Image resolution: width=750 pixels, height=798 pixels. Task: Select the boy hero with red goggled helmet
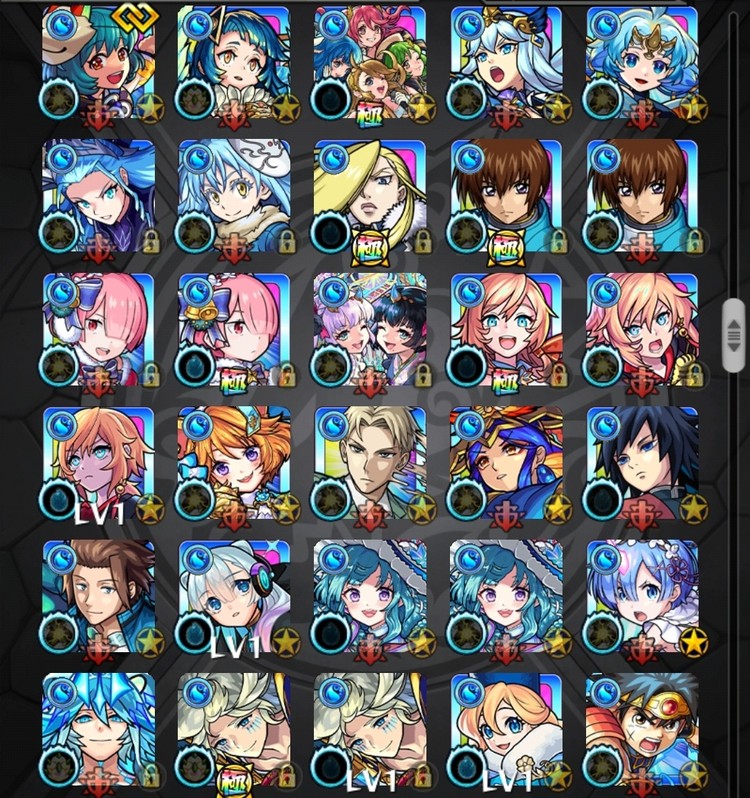point(642,730)
